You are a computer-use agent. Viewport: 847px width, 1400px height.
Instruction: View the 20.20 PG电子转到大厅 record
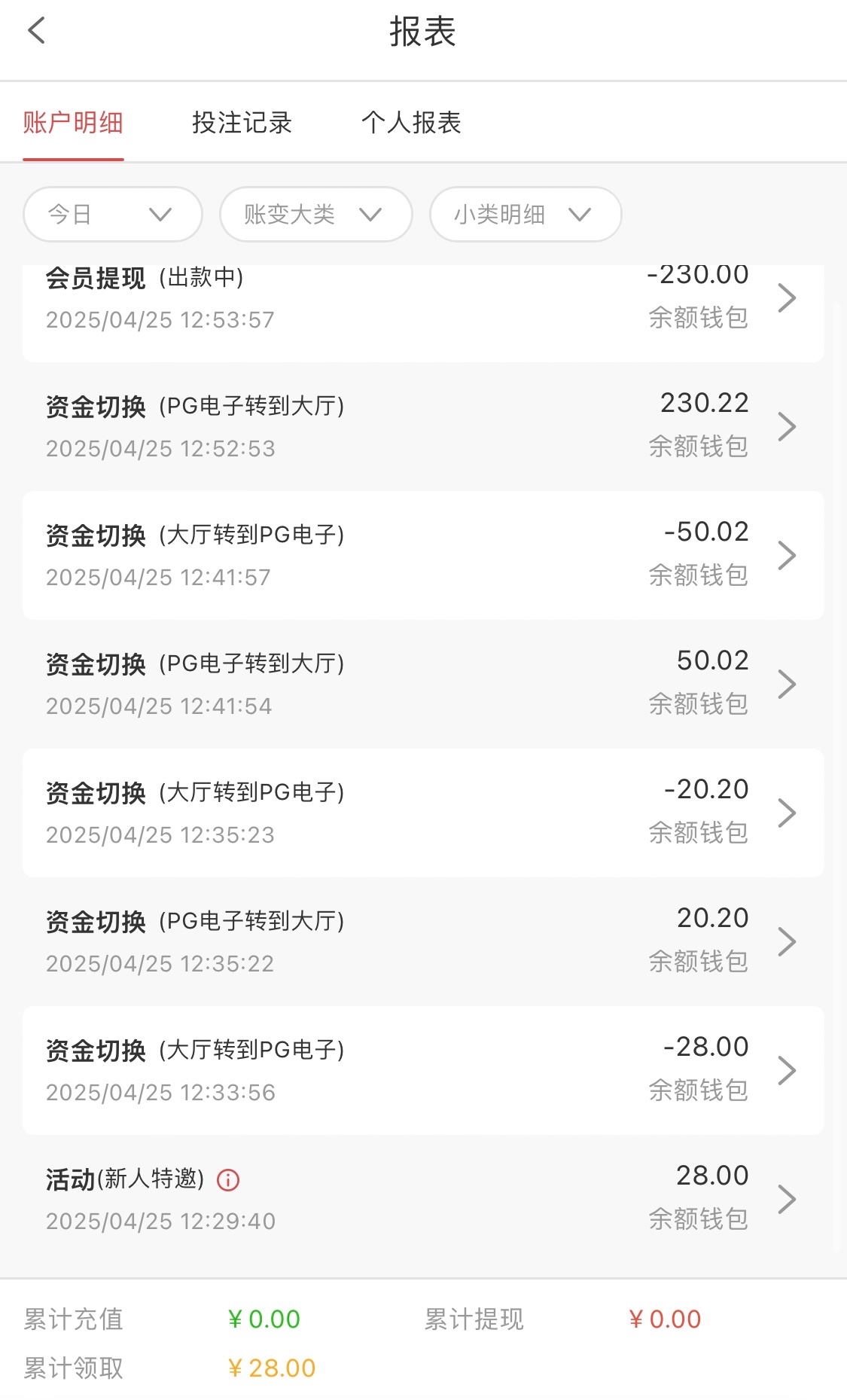coord(422,941)
